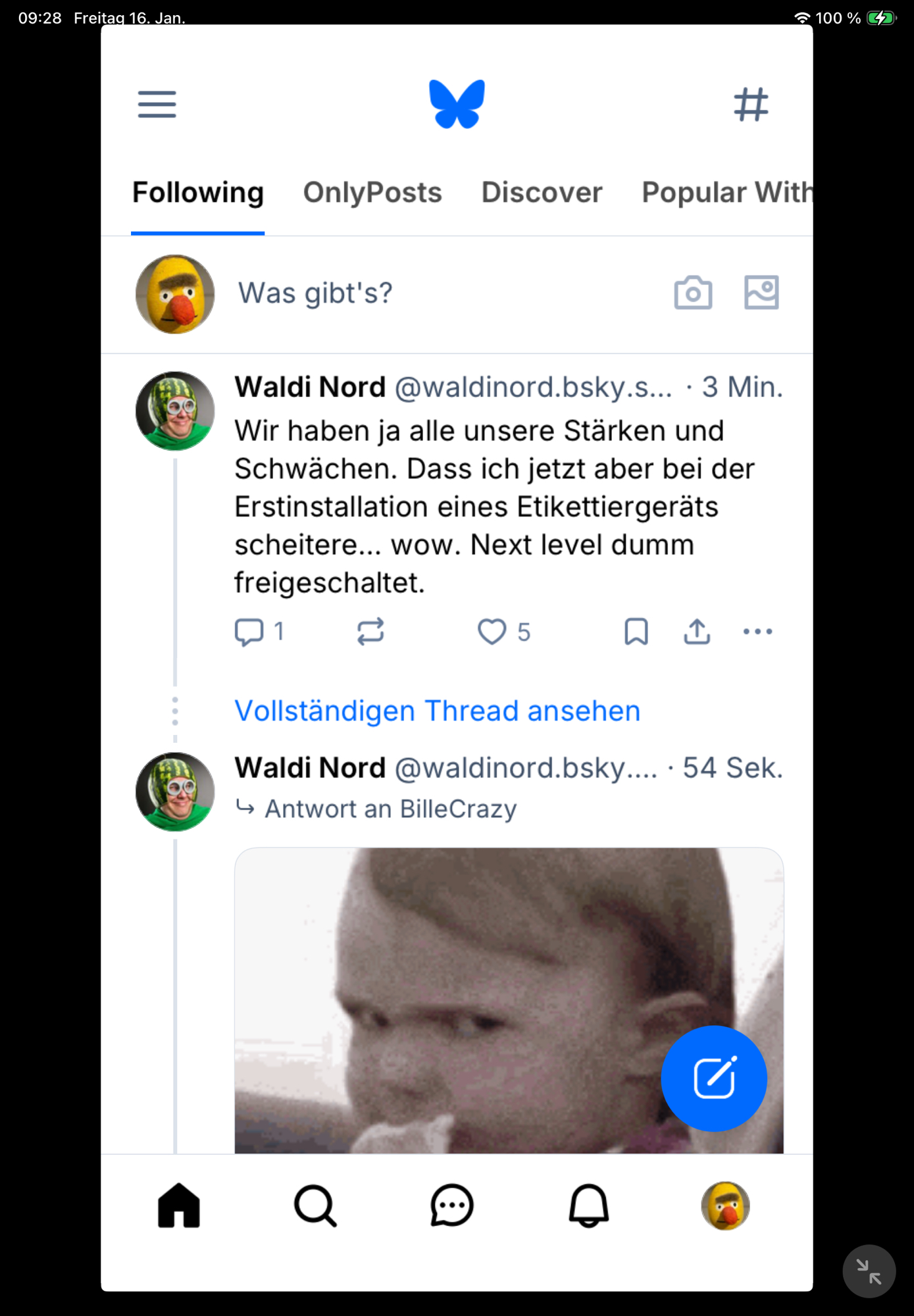Open the notifications bell tab
914x1316 pixels.
(x=588, y=1206)
